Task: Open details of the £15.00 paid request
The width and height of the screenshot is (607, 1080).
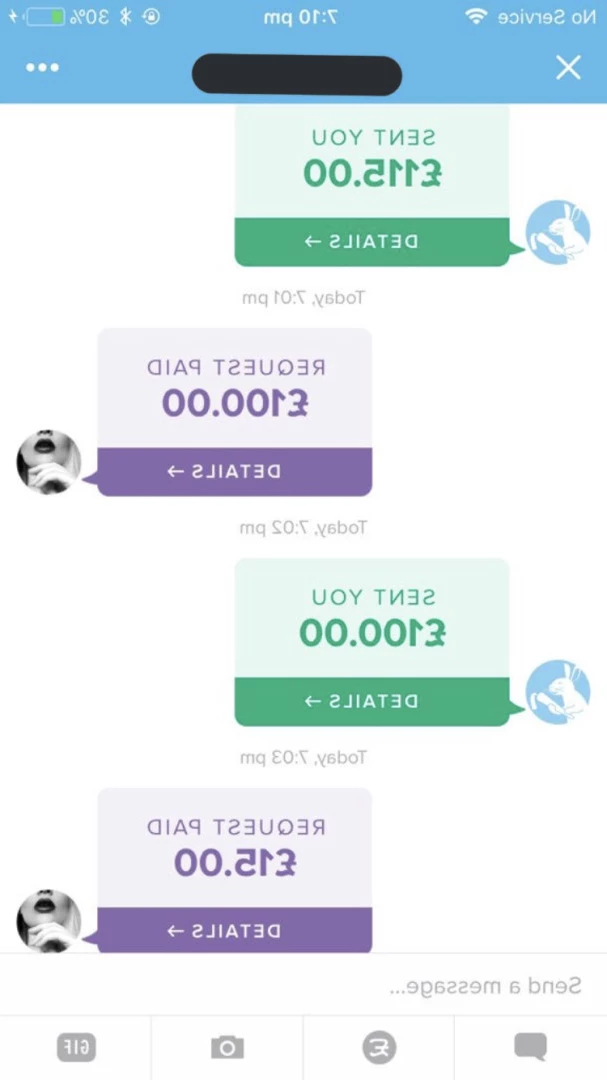Action: 234,931
